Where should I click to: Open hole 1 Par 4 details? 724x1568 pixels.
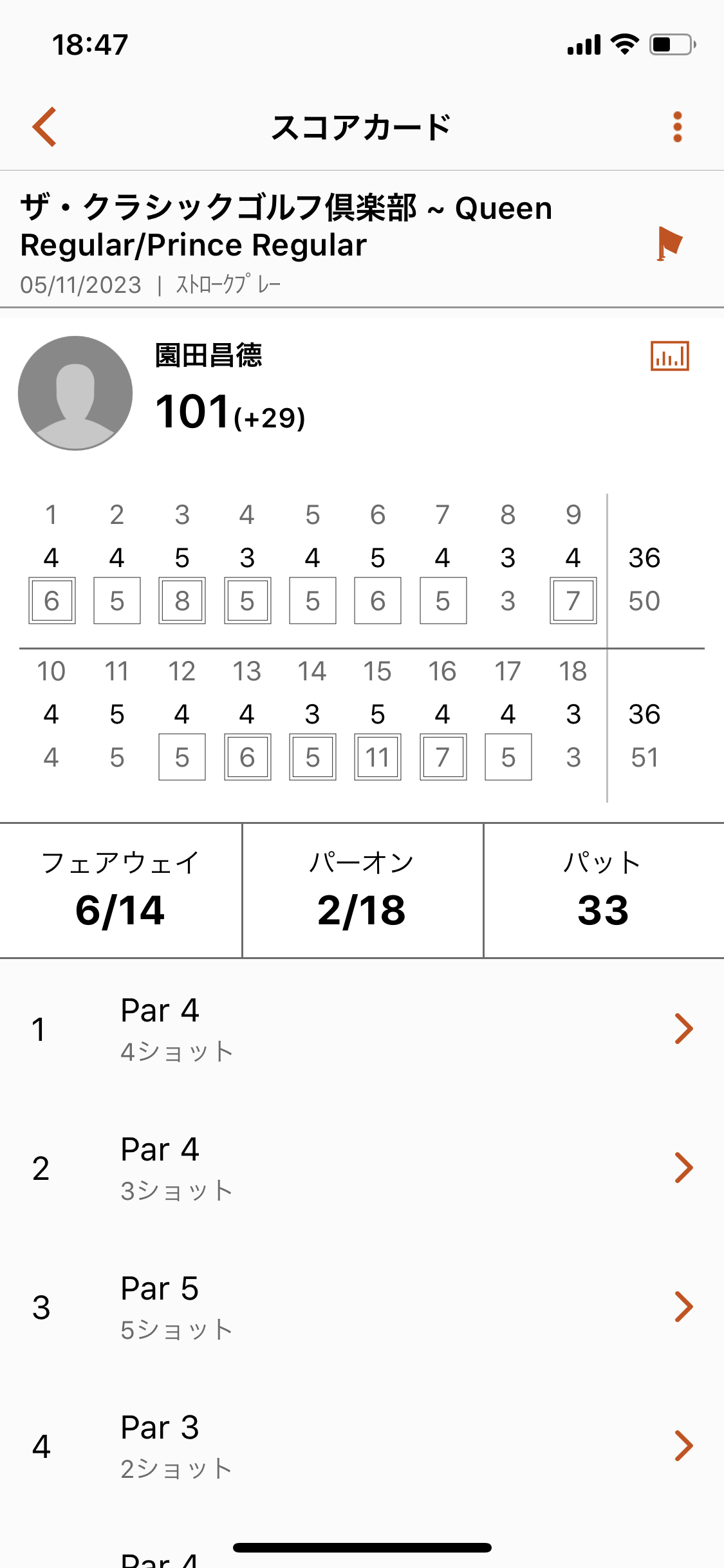tap(362, 1029)
